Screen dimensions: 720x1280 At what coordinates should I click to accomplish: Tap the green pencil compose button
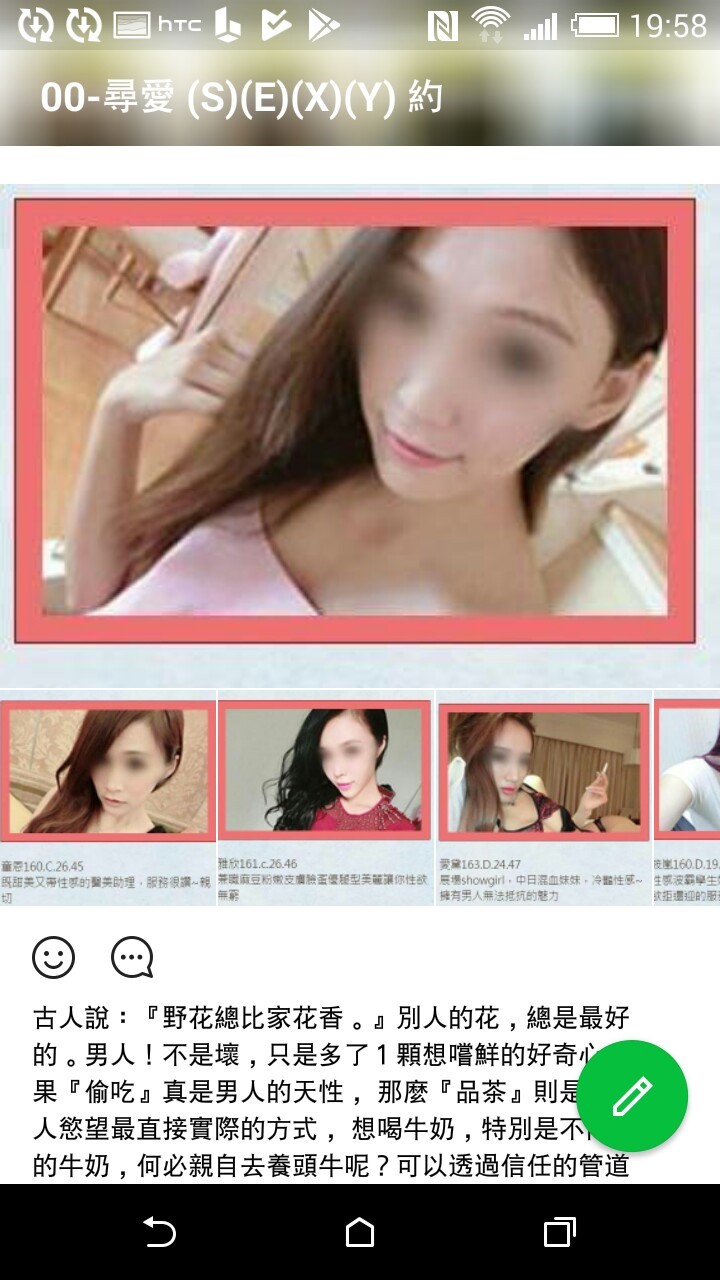point(632,1095)
